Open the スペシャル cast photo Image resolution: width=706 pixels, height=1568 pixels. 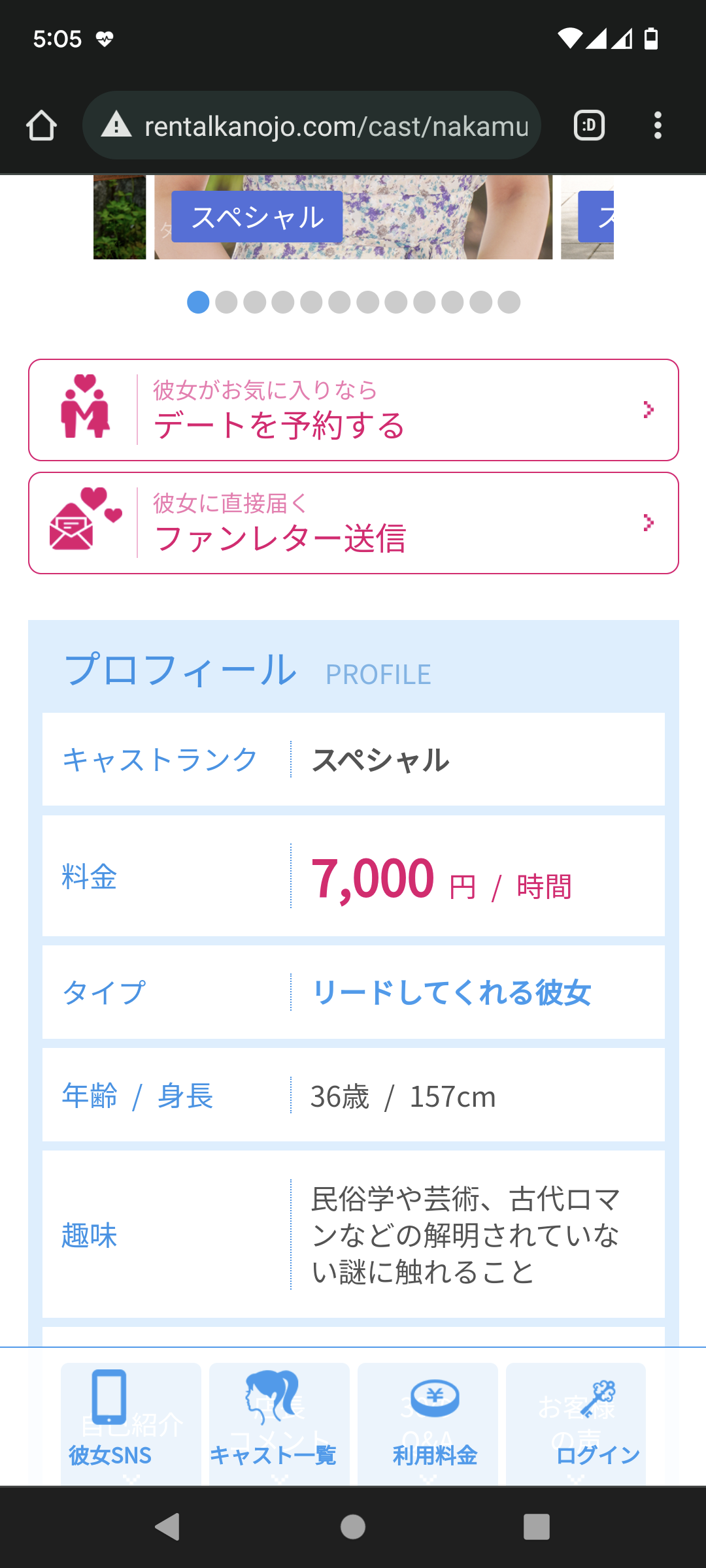(x=353, y=217)
